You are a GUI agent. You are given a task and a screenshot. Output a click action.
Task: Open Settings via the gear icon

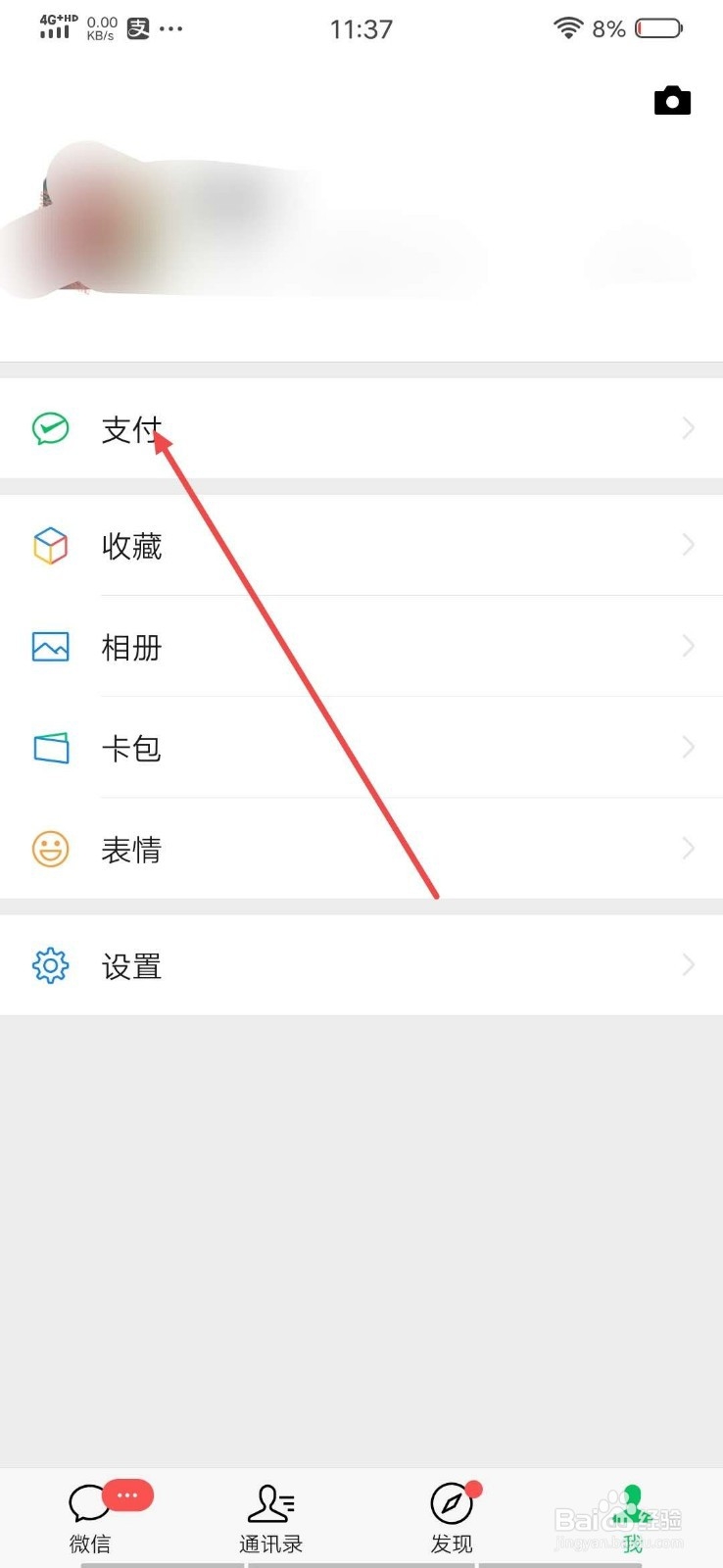[50, 965]
